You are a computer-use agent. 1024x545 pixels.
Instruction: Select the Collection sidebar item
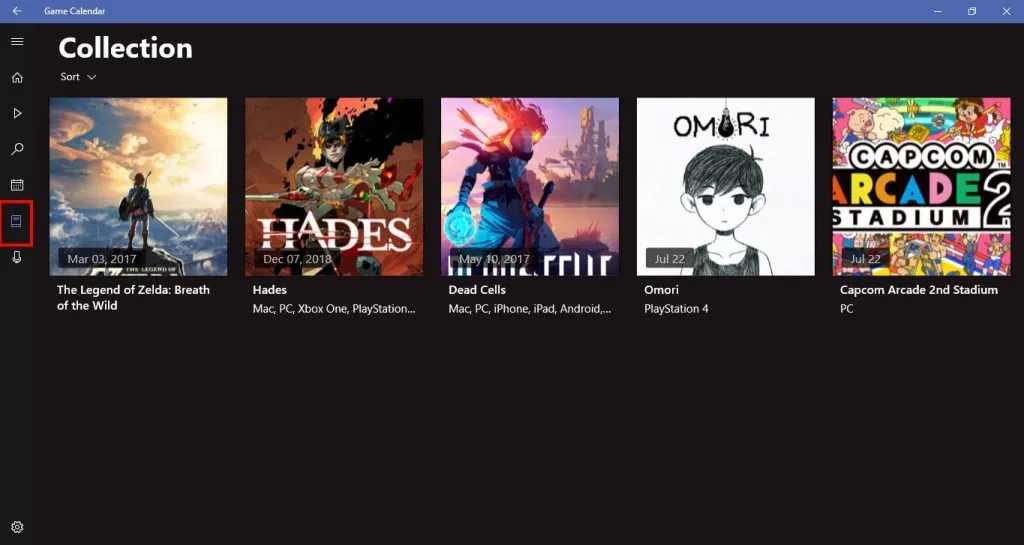pos(17,222)
